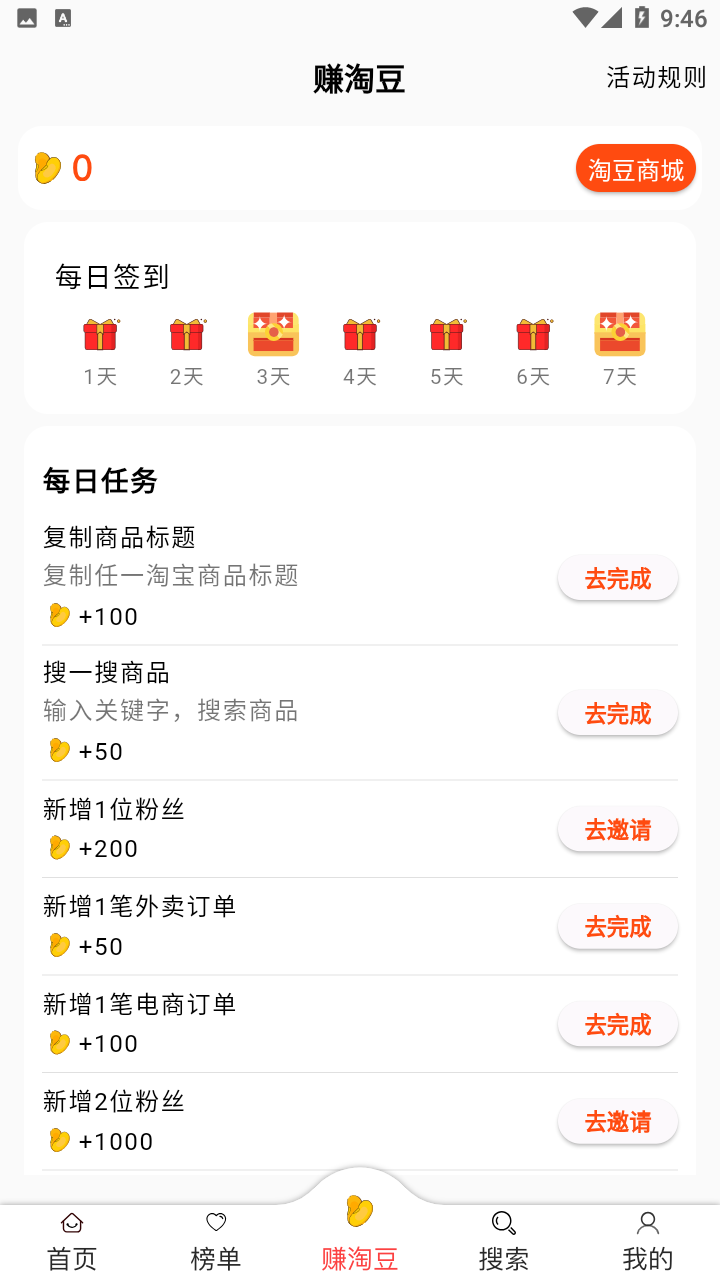Viewport: 720px width, 1280px height.
Task: Open the 活动规则 activity rules
Action: (656, 78)
